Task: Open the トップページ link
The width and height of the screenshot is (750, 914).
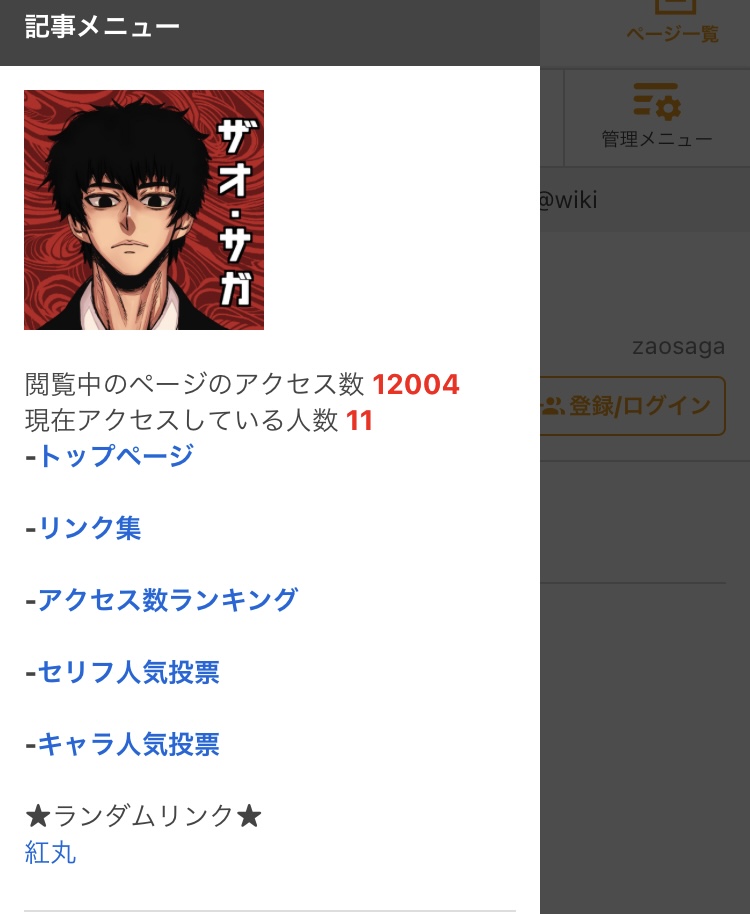Action: pyautogui.click(x=115, y=456)
